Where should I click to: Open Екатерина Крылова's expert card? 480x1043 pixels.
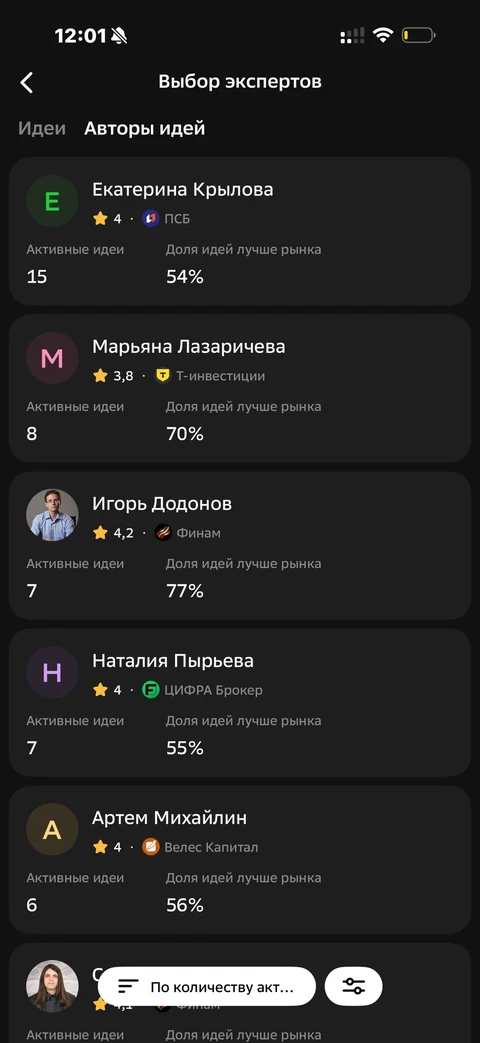point(240,231)
